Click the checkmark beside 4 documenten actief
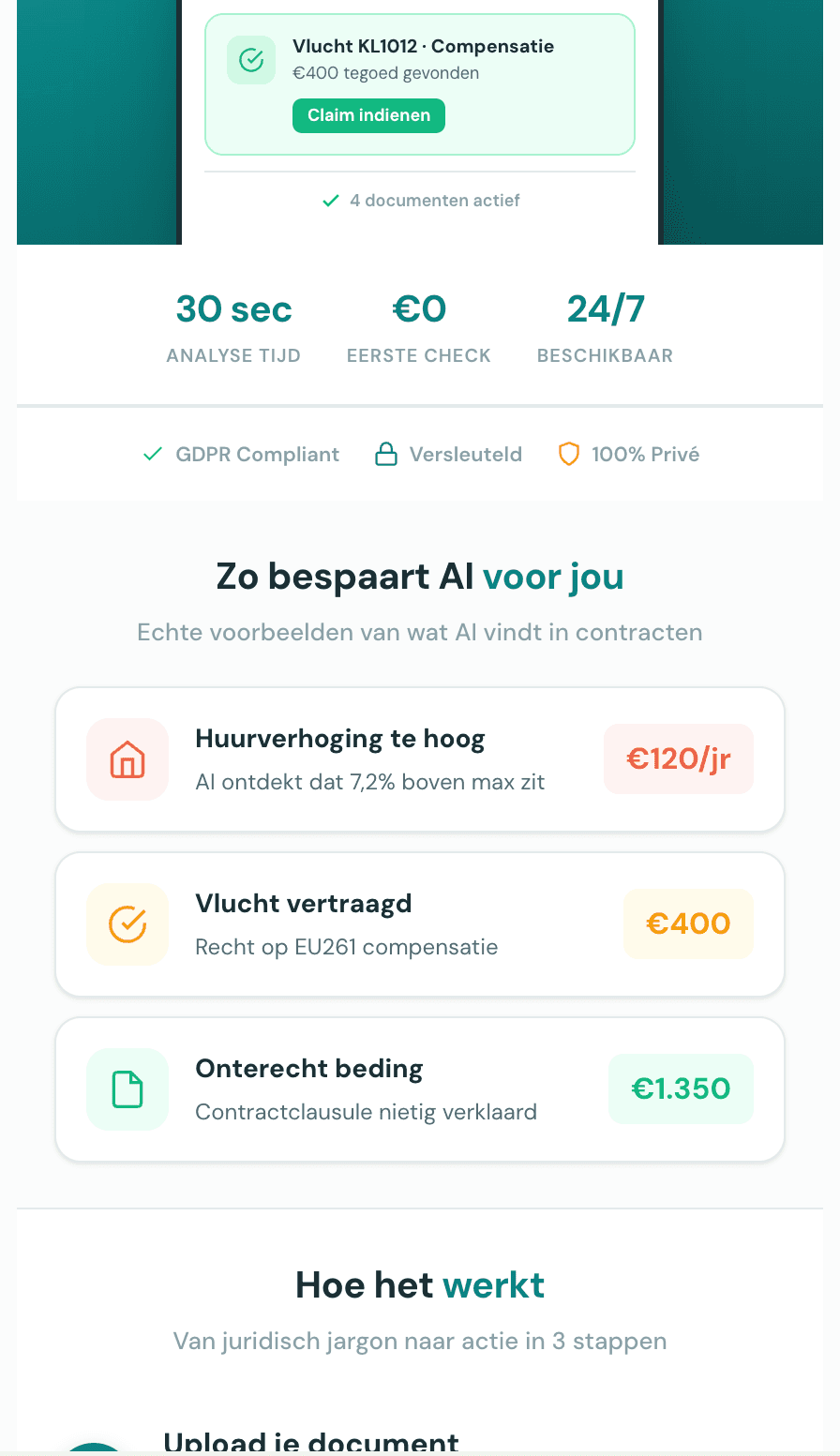 (x=330, y=200)
